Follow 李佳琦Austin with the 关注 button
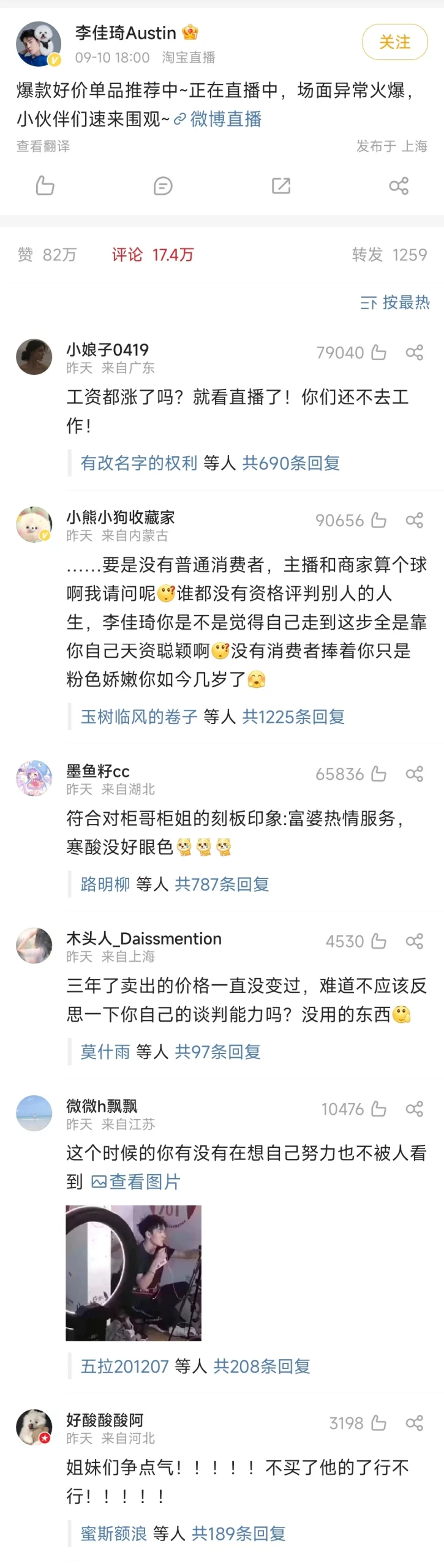Image resolution: width=444 pixels, height=1568 pixels. [x=394, y=42]
